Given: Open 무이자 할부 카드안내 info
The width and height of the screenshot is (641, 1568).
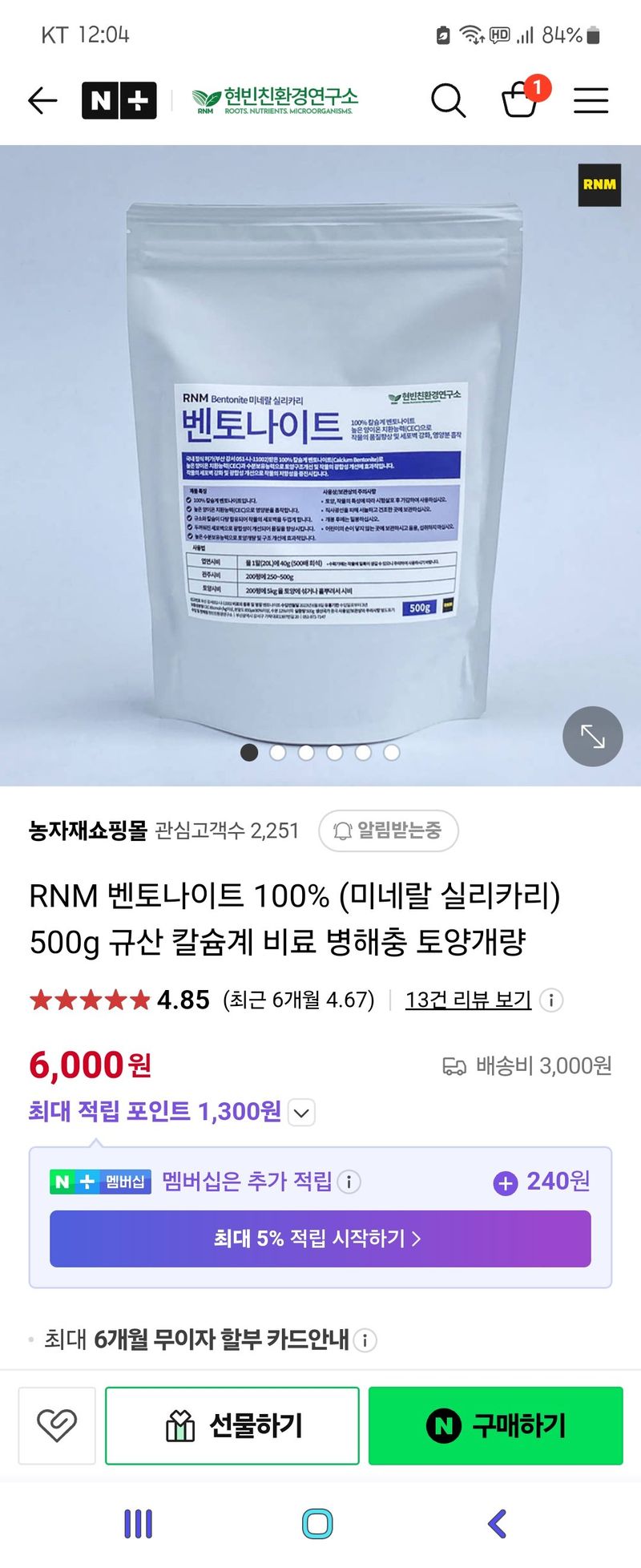Looking at the screenshot, I should [365, 1340].
